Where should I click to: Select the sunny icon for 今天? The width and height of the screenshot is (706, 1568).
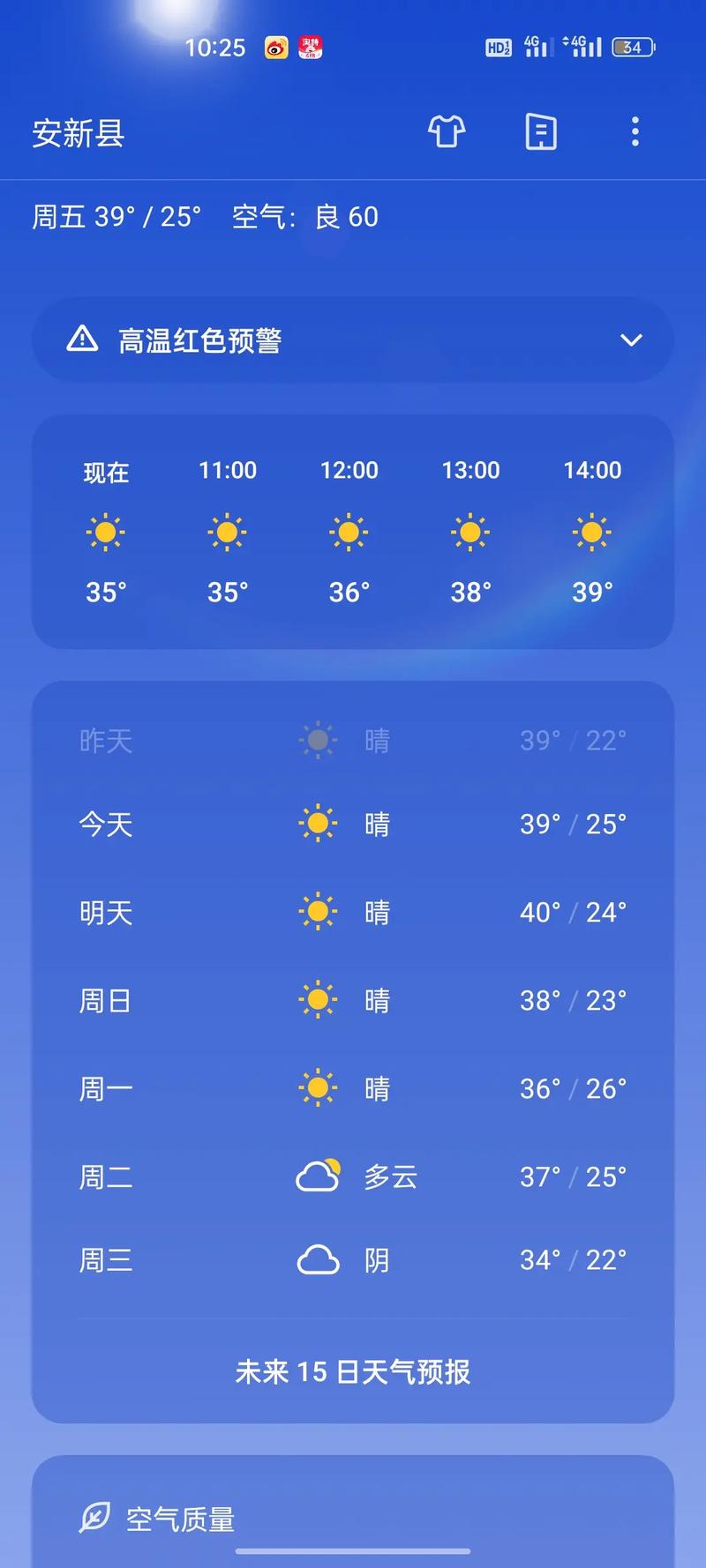318,823
